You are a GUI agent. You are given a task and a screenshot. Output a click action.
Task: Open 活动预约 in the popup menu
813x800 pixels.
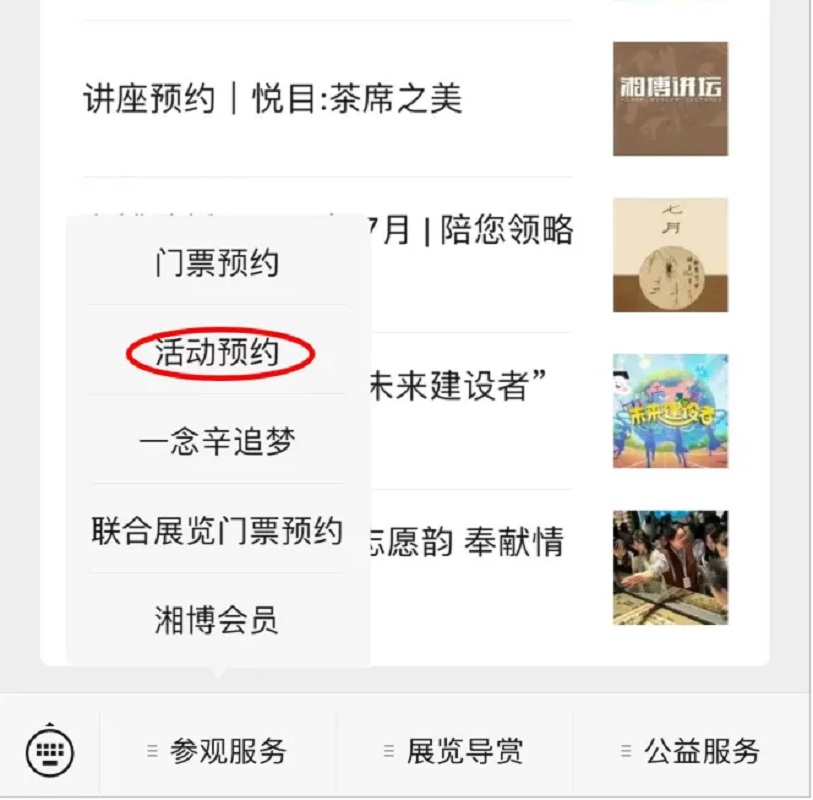pyautogui.click(x=217, y=352)
